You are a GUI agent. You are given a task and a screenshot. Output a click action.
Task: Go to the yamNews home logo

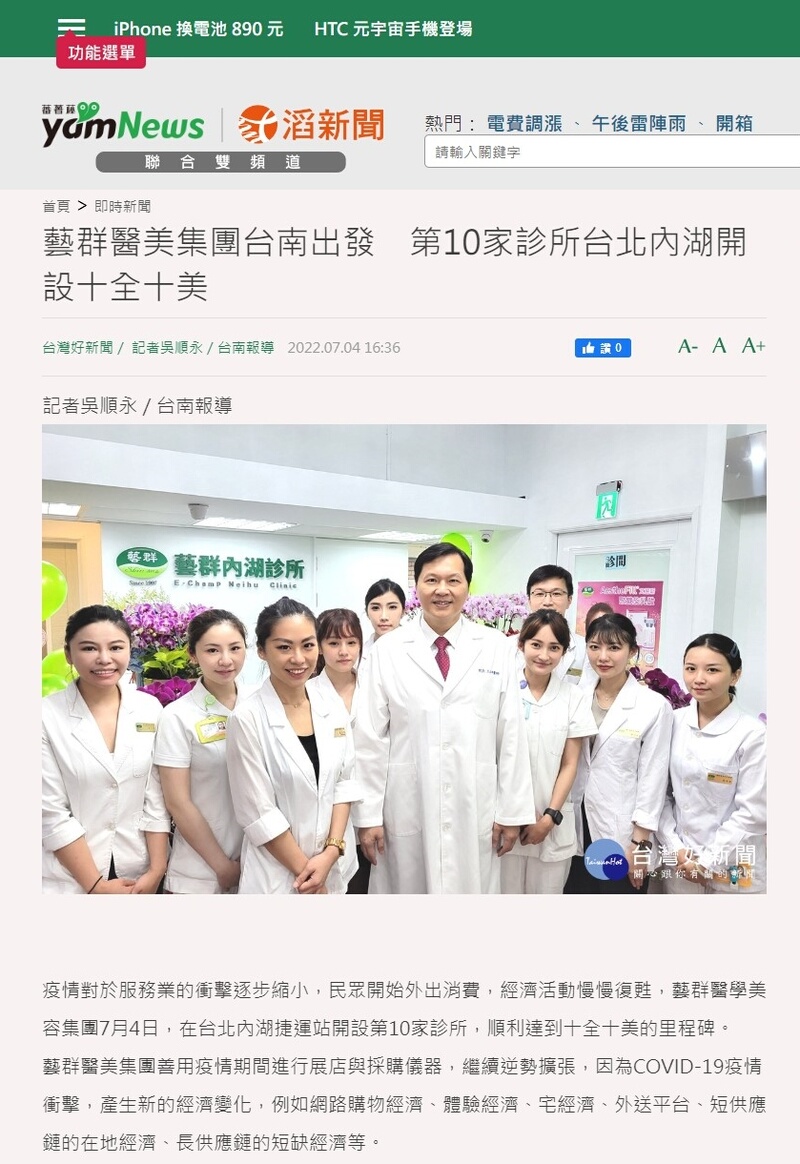click(123, 125)
